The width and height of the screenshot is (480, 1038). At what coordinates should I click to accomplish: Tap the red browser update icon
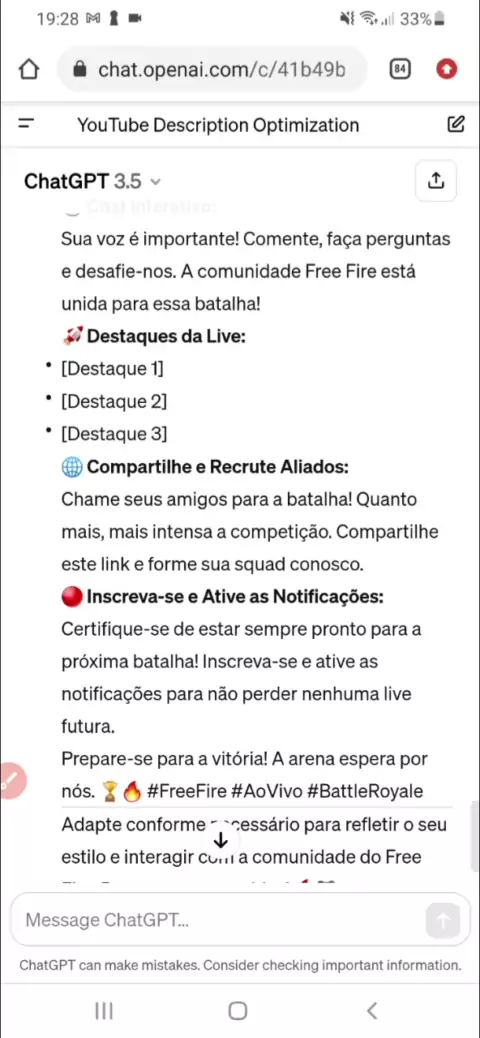(x=447, y=69)
